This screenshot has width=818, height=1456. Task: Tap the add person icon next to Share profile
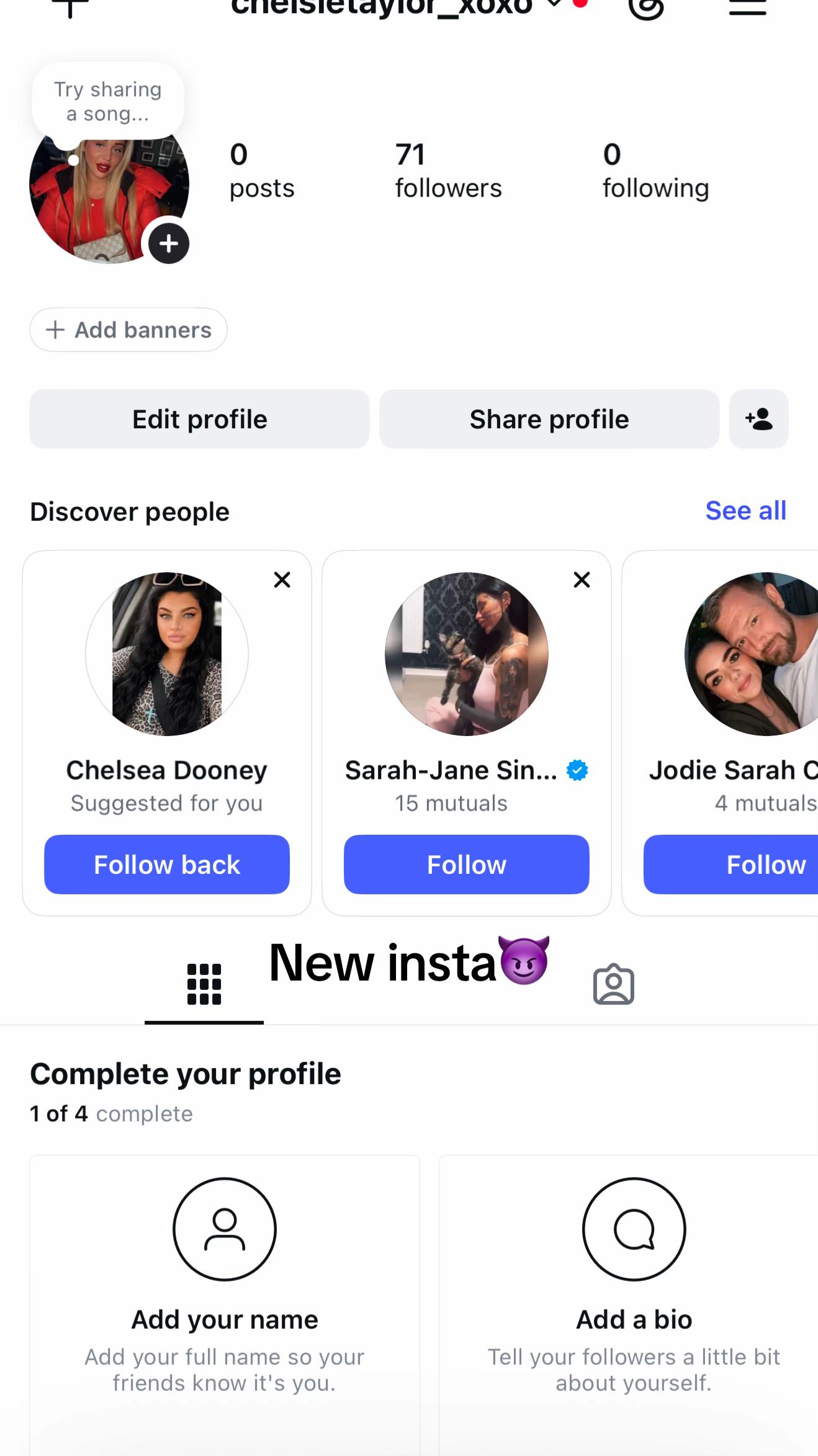(758, 419)
